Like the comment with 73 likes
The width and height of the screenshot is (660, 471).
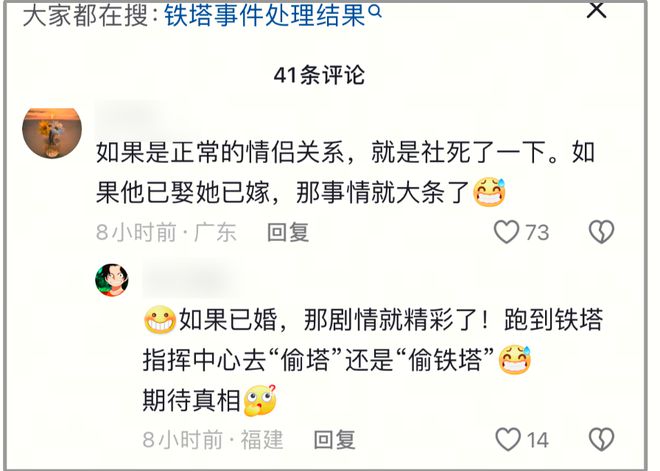pos(508,232)
